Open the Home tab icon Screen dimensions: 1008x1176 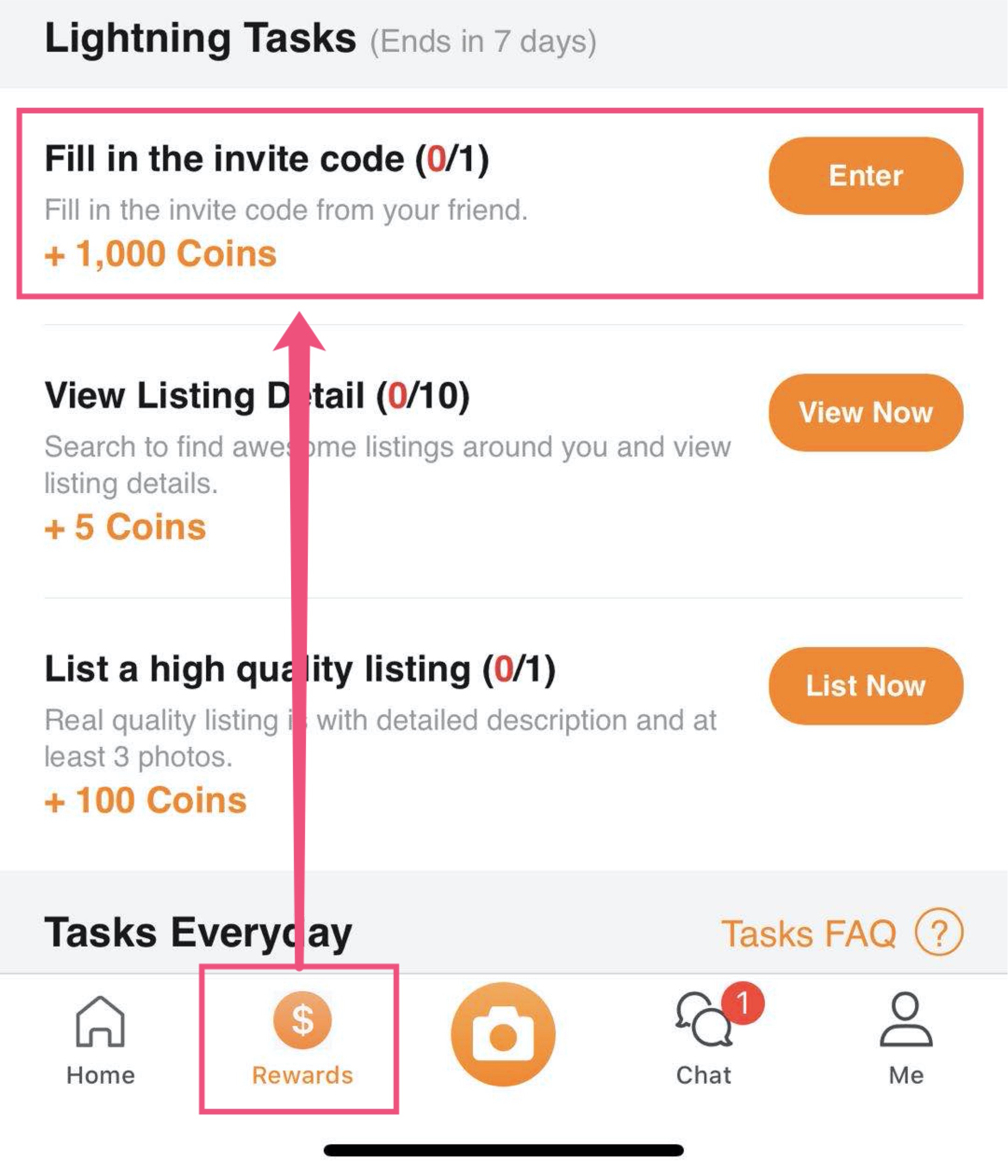pyautogui.click(x=101, y=1021)
